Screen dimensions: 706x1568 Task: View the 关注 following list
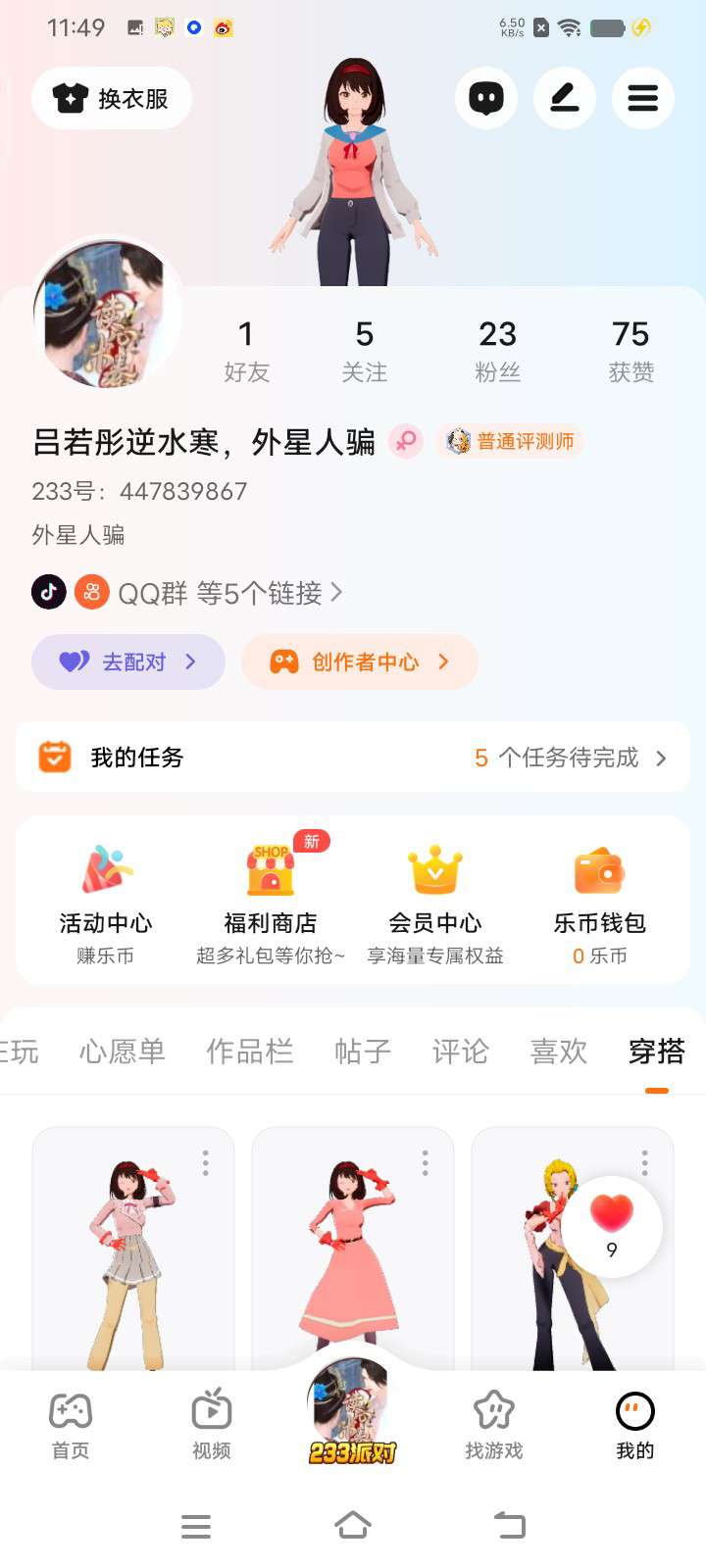(x=364, y=350)
